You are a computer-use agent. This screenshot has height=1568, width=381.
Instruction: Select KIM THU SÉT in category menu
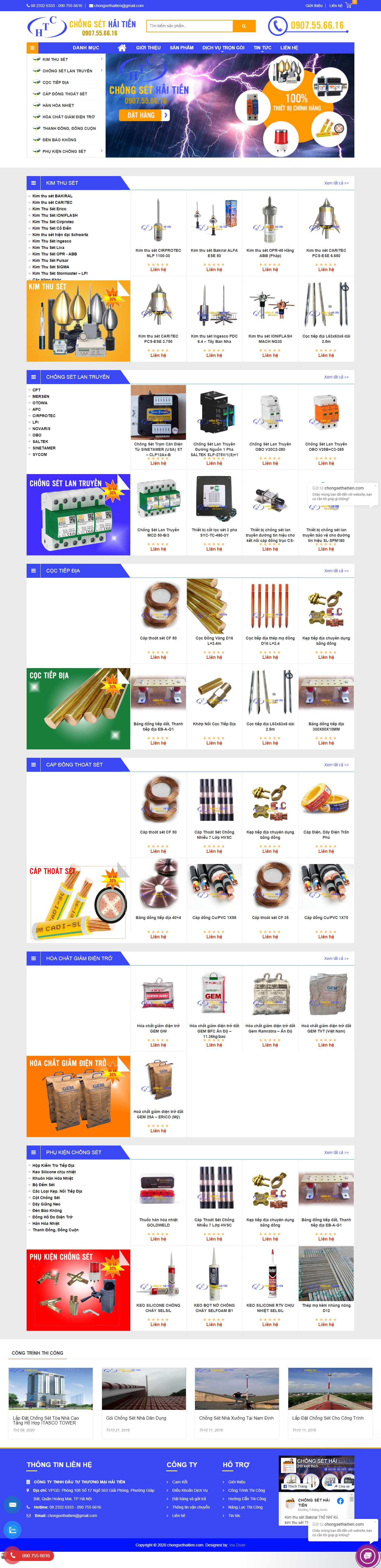(55, 60)
